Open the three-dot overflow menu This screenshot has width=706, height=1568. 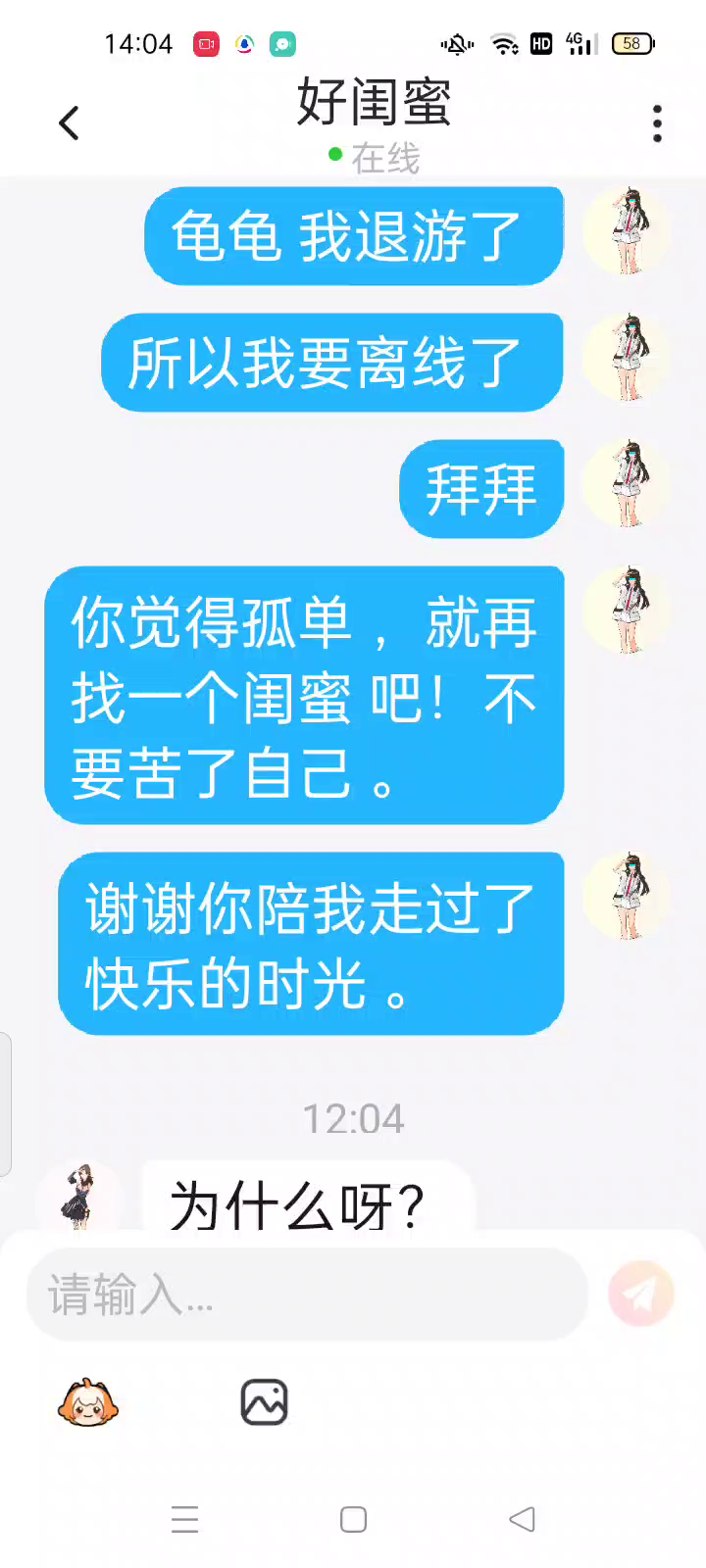click(x=657, y=123)
